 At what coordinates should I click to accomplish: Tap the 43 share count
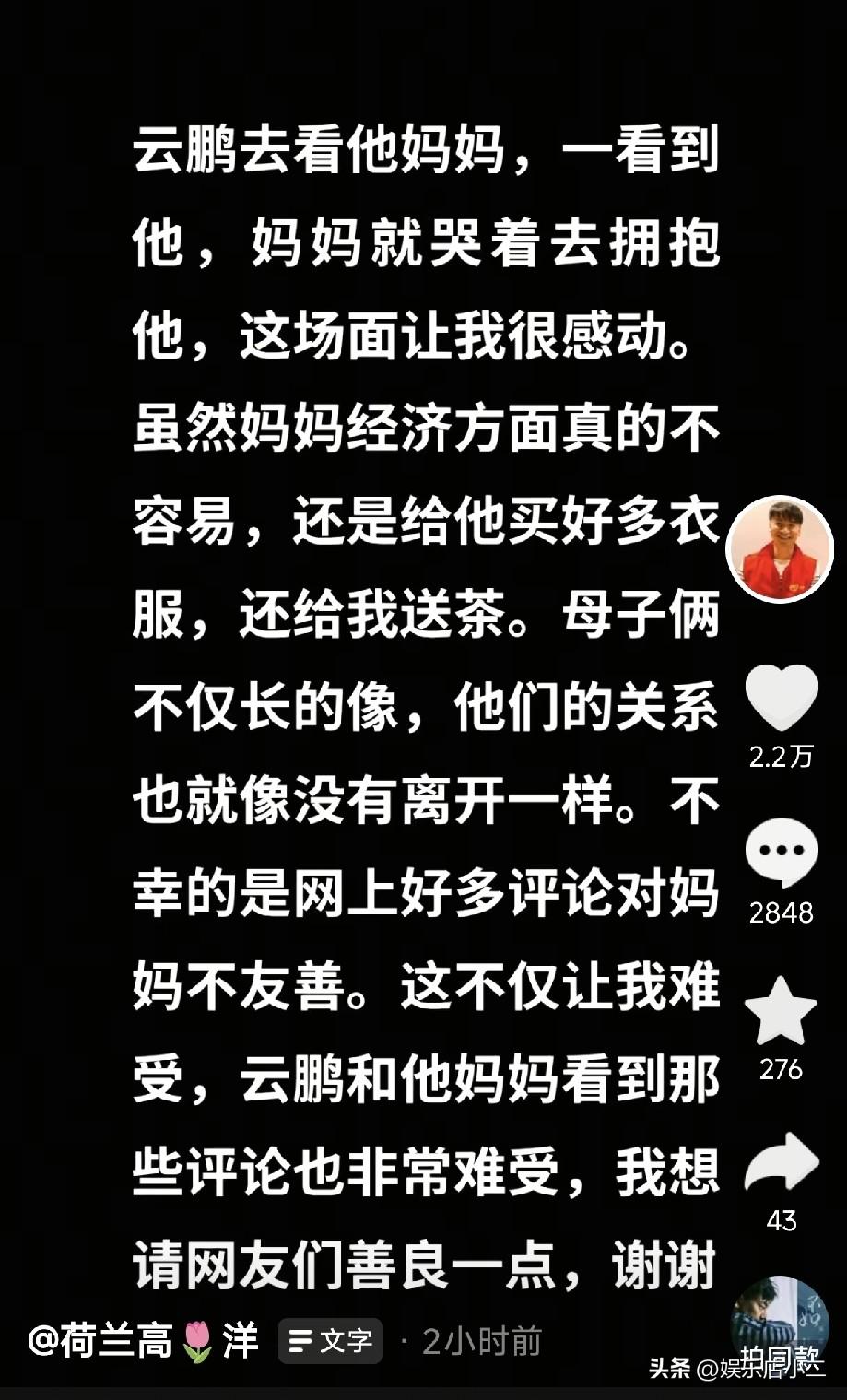[x=780, y=1219]
